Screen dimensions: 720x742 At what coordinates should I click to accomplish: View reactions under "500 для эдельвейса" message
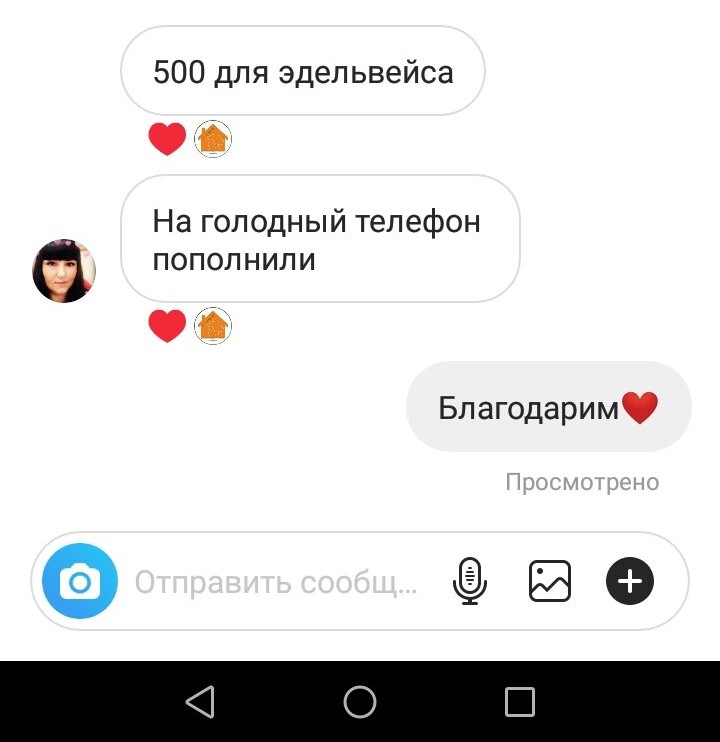point(190,139)
